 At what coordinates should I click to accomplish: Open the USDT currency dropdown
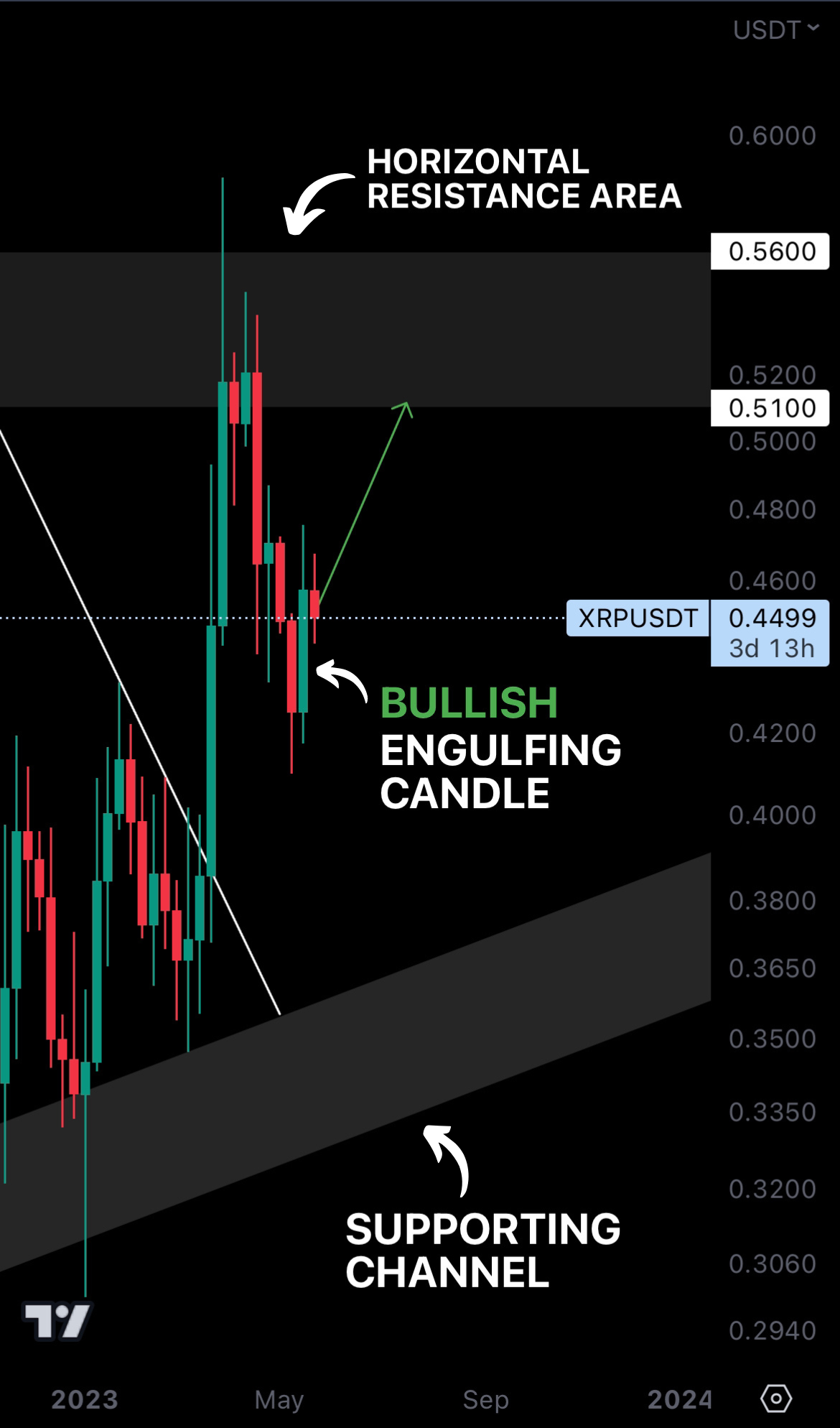pyautogui.click(x=775, y=30)
